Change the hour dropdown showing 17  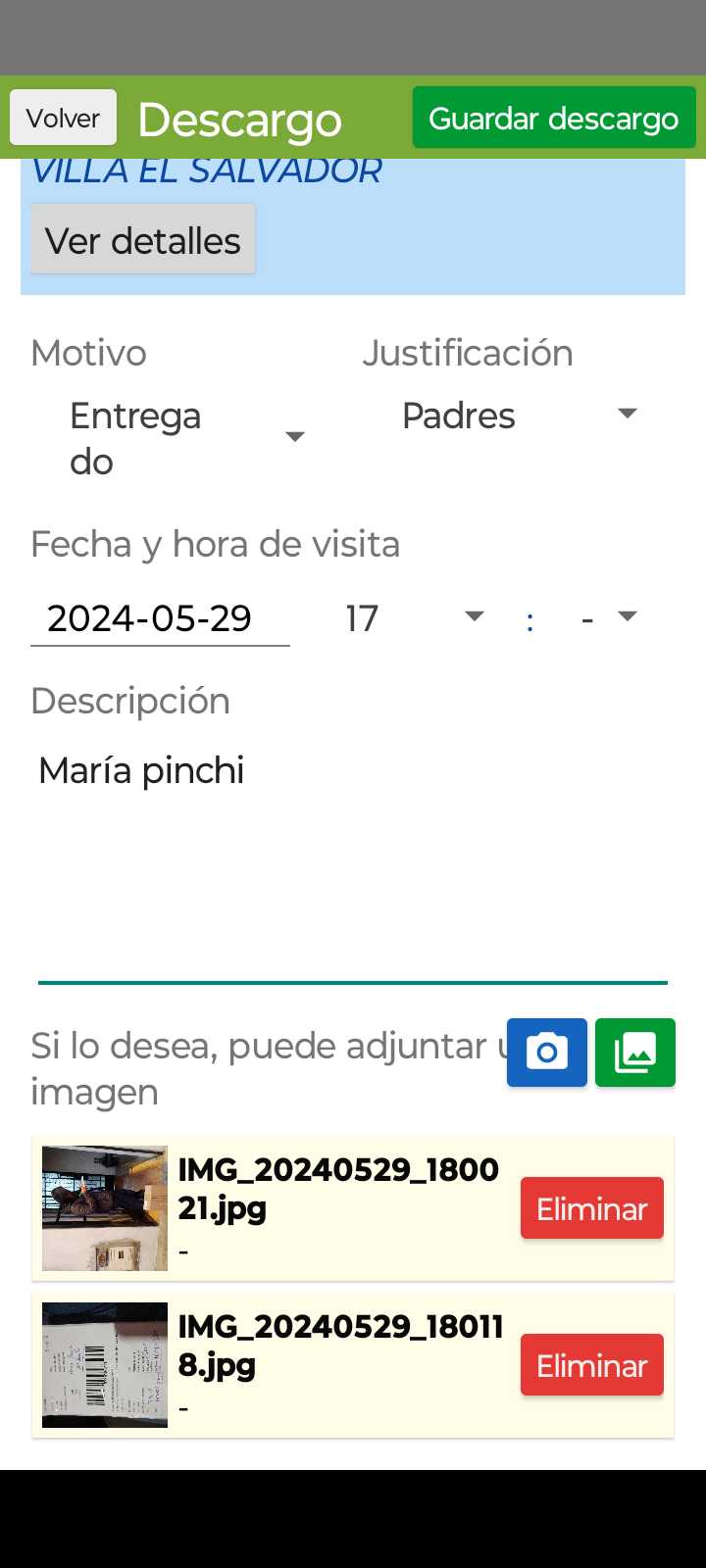[x=414, y=617]
